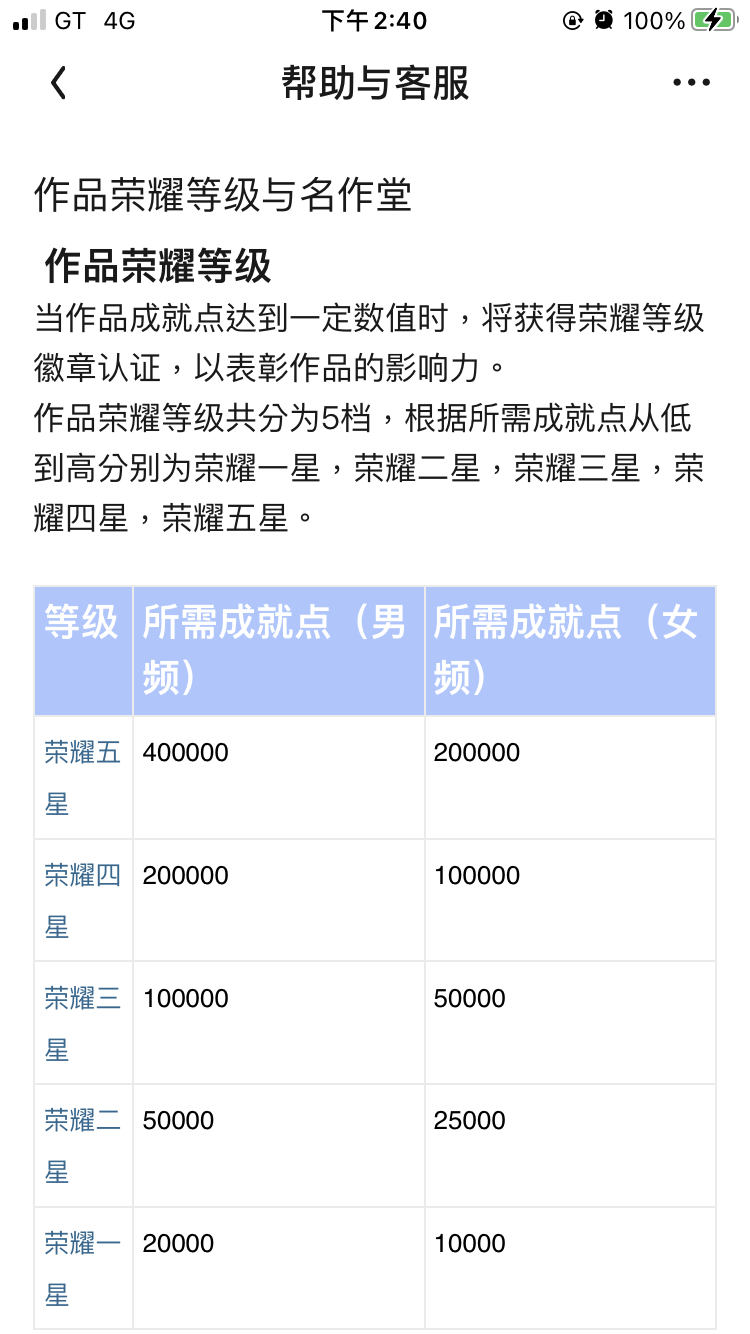Open the 荣耀四星 link

tap(82, 901)
